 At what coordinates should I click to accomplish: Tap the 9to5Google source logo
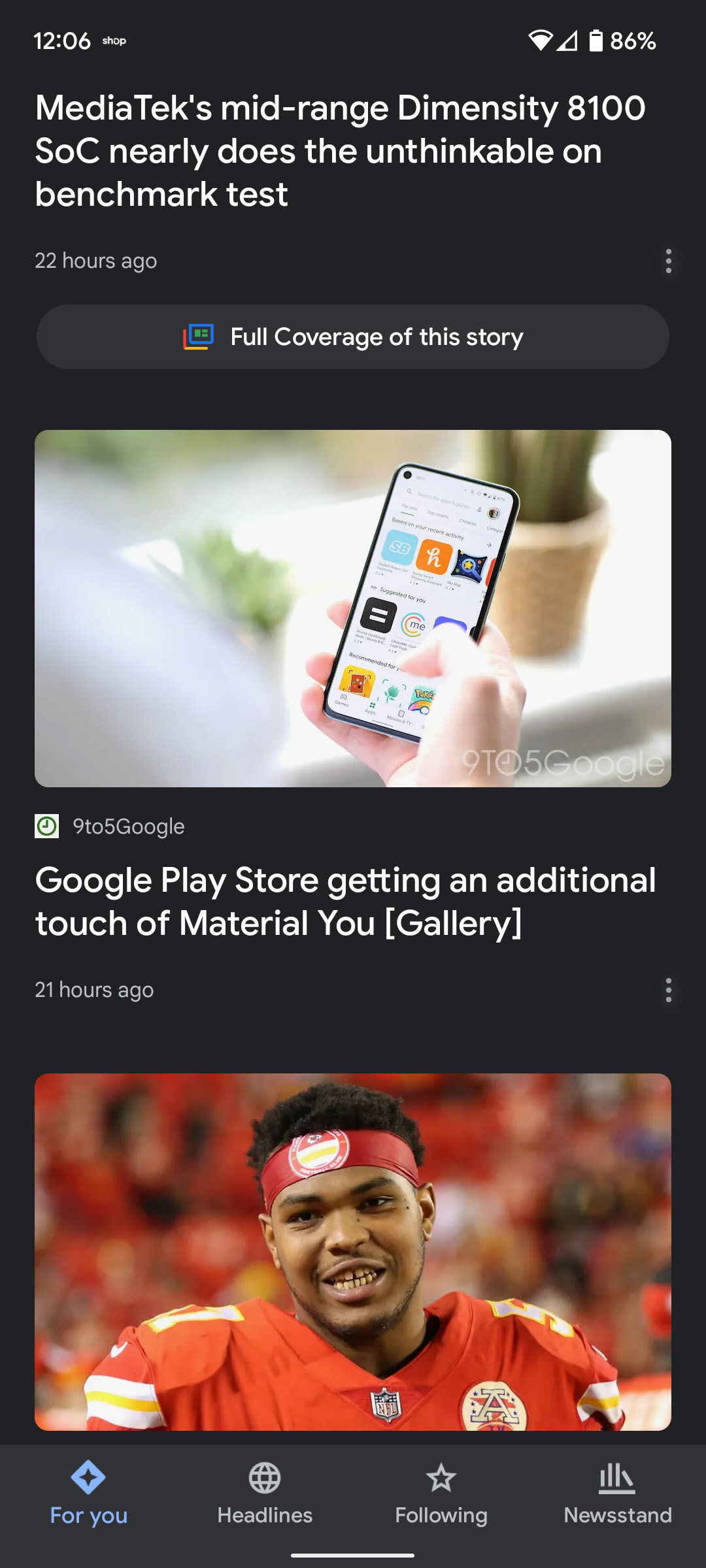click(x=46, y=826)
